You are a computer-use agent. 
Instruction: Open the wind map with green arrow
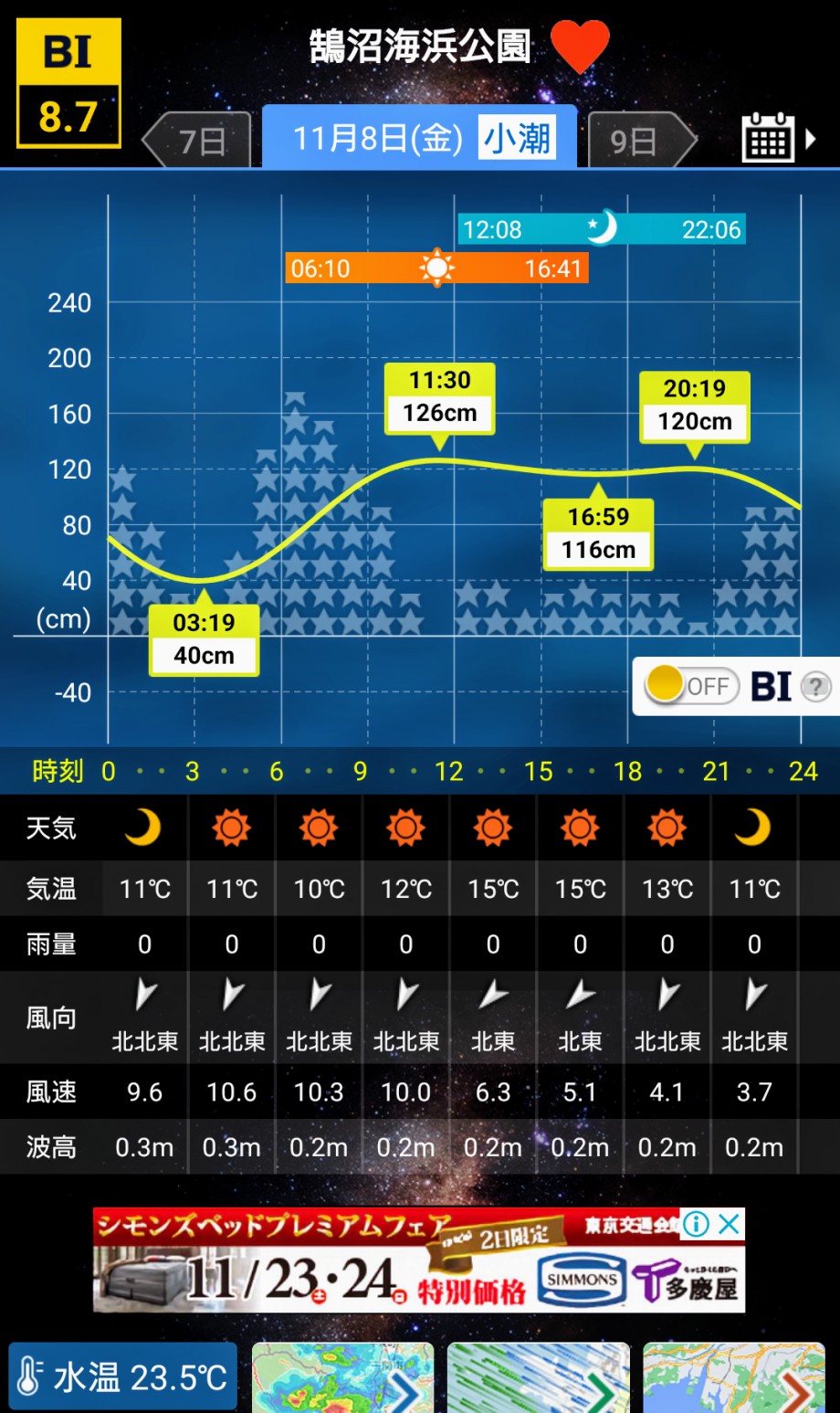(538, 1377)
